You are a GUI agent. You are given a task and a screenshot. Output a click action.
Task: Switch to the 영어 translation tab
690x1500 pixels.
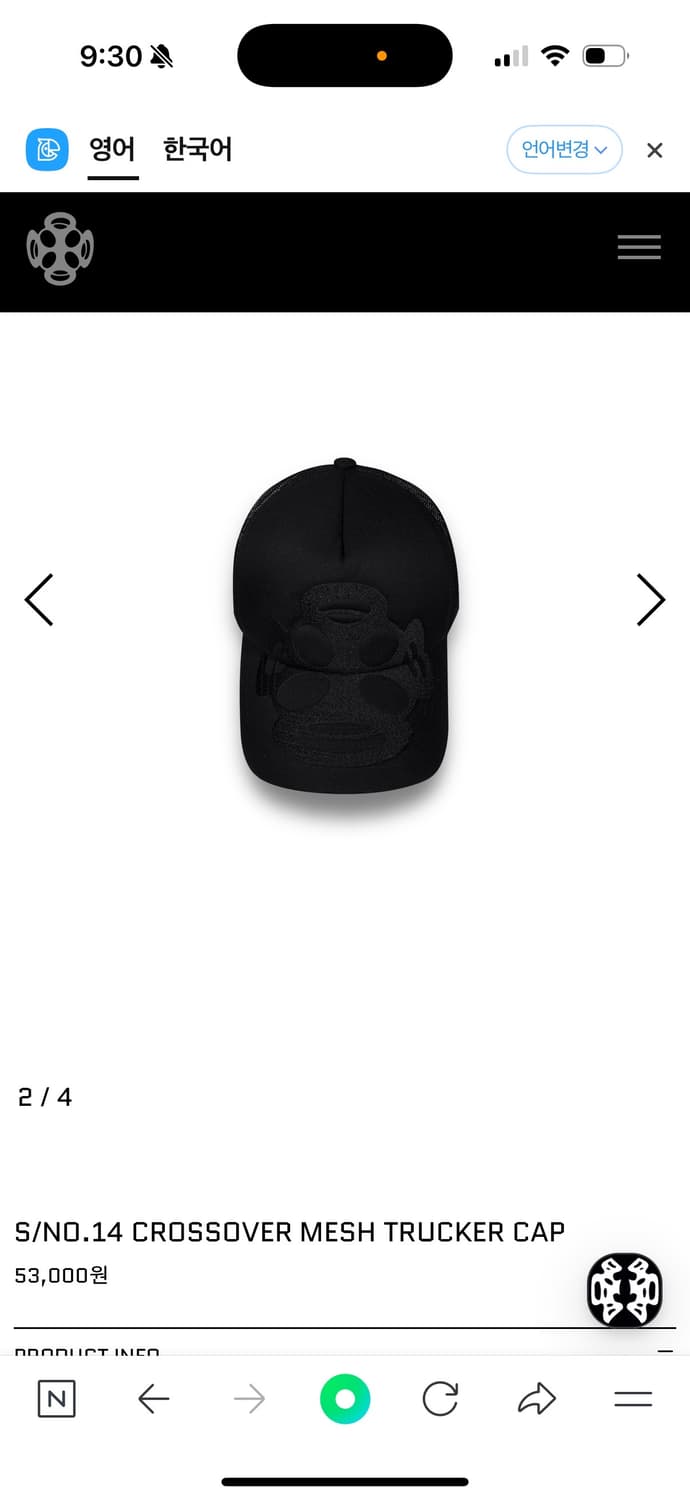[x=112, y=150]
